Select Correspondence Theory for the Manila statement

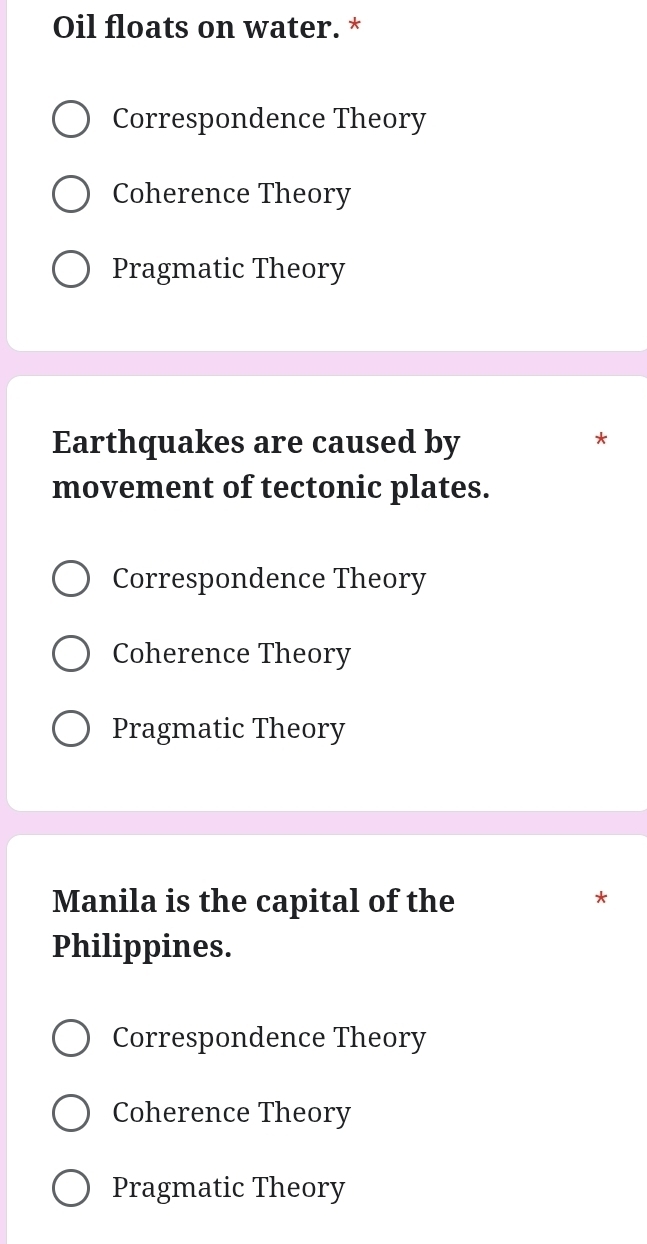pyautogui.click(x=71, y=1038)
